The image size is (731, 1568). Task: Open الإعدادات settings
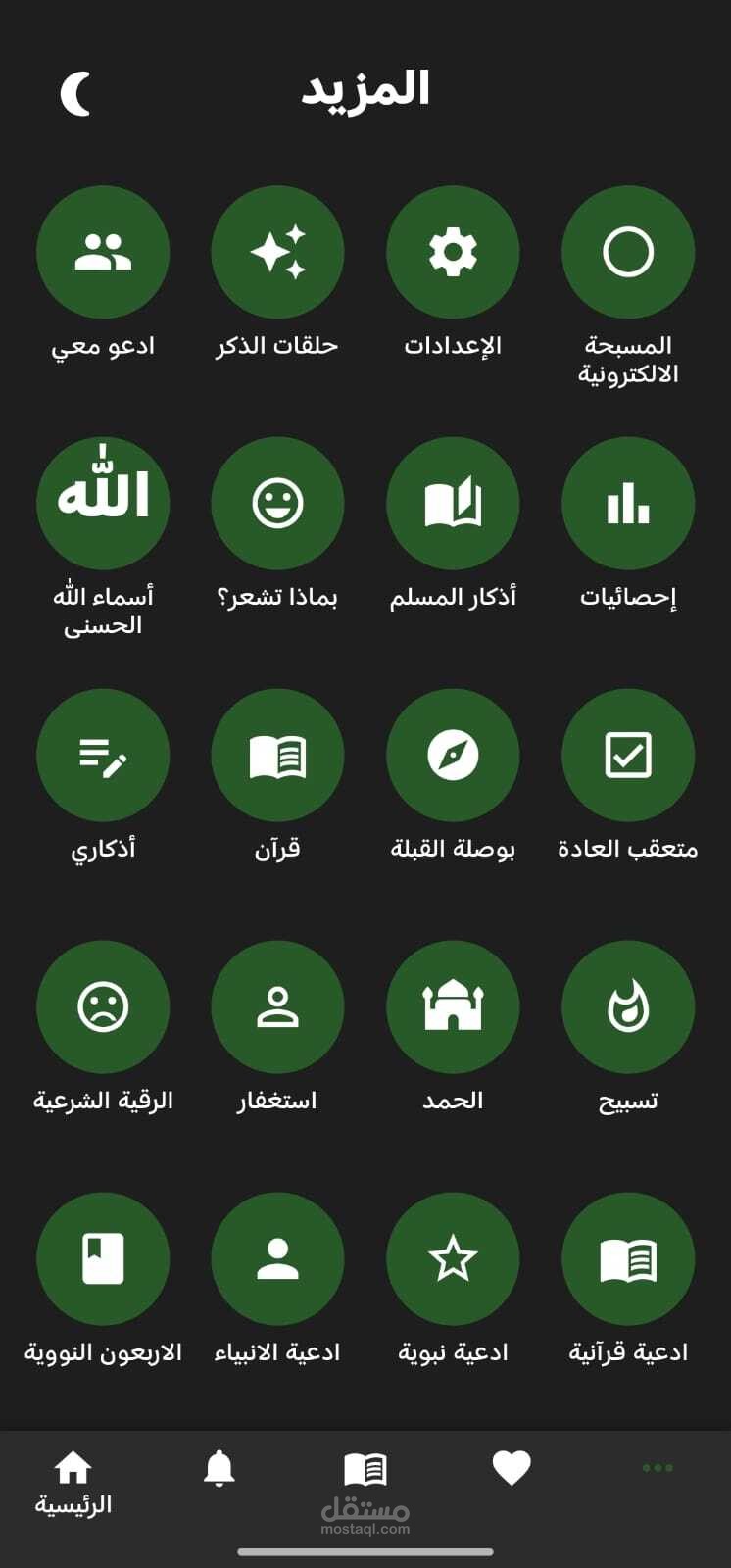[x=453, y=252]
